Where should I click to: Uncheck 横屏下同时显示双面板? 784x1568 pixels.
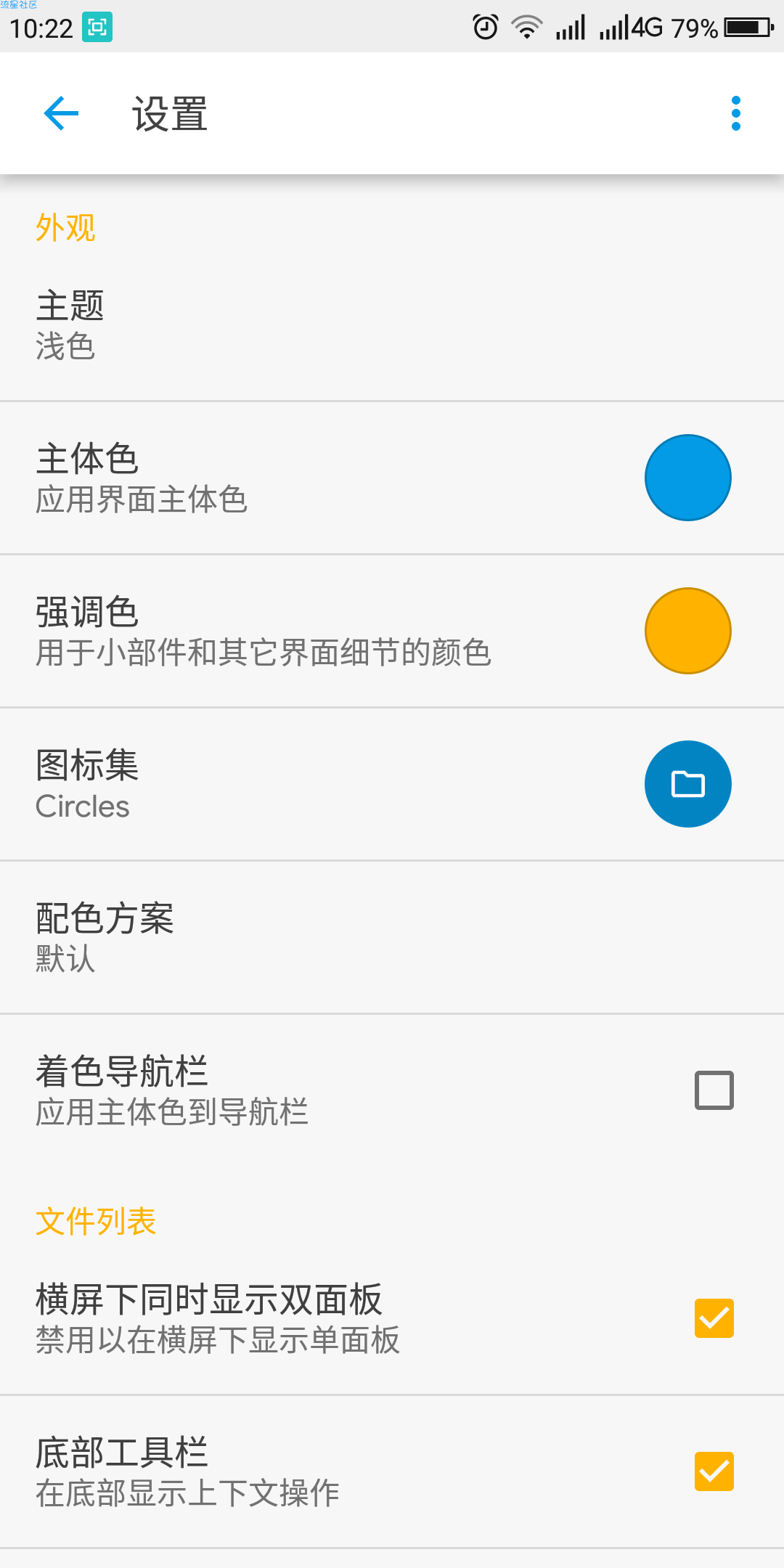click(714, 1318)
